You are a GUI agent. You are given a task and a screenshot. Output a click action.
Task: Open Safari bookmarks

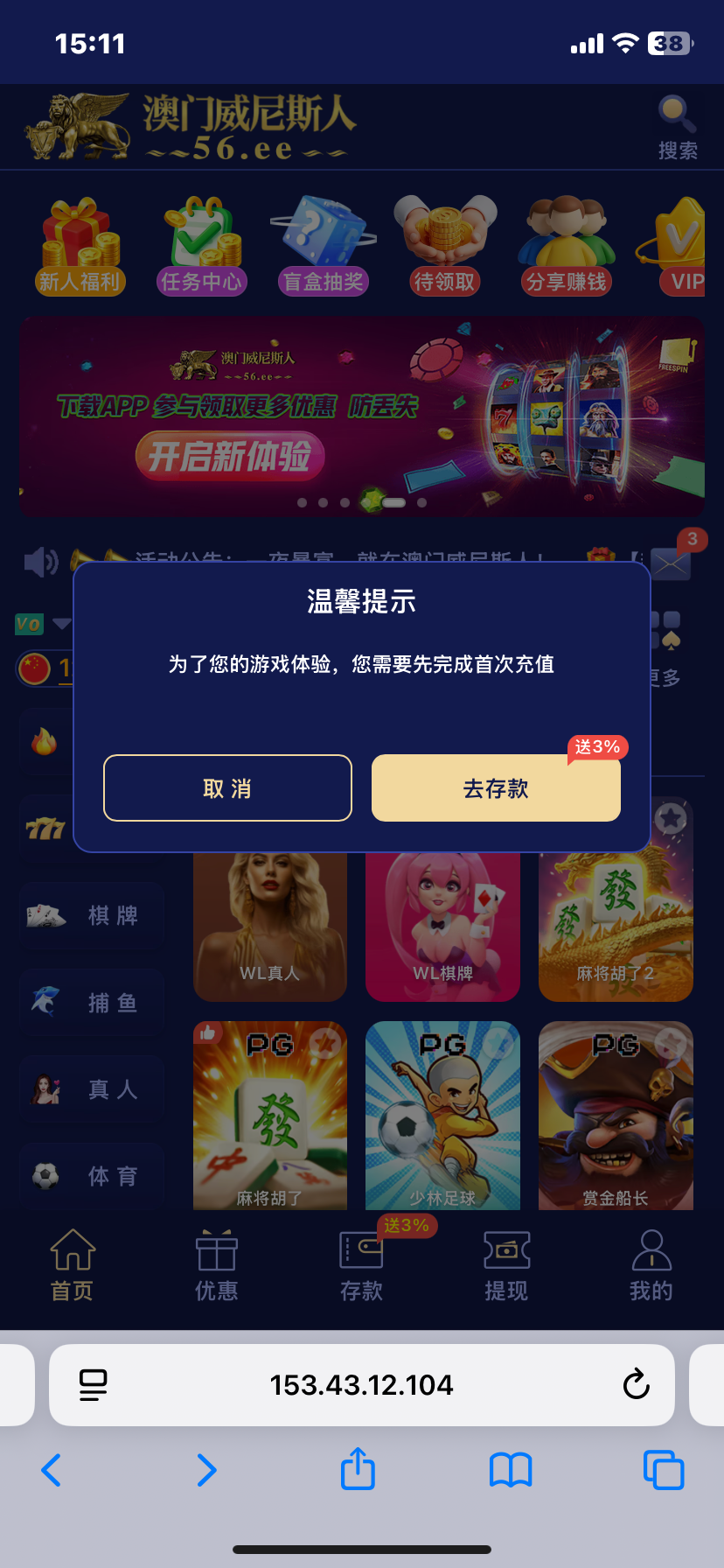tap(511, 1470)
